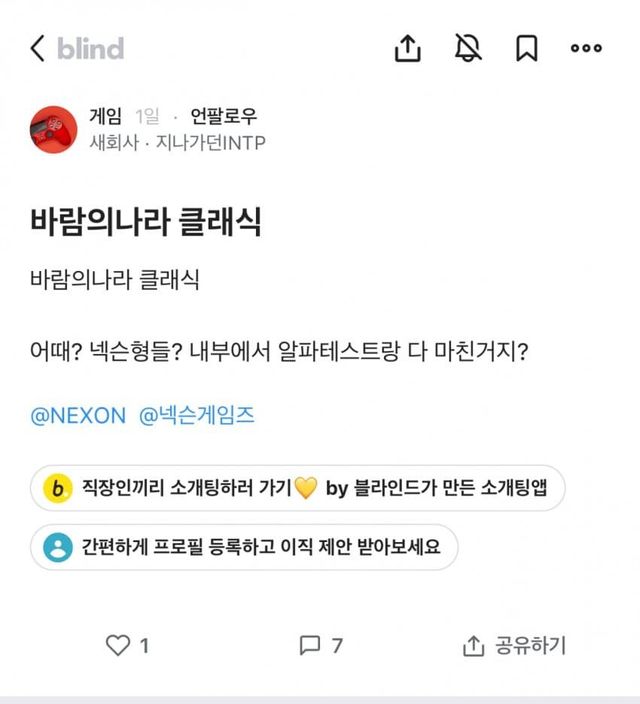Open the 게임 topic avatar
The width and height of the screenshot is (640, 704).
(x=53, y=129)
